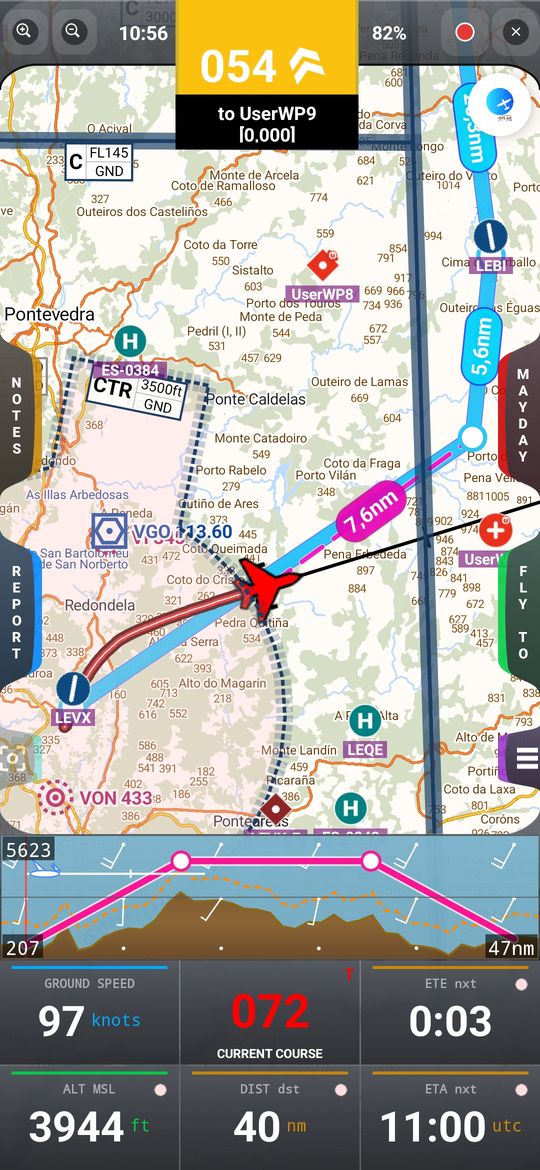This screenshot has width=540, height=1170.
Task: Tap the LEQE heliport marker
Action: coord(365,721)
